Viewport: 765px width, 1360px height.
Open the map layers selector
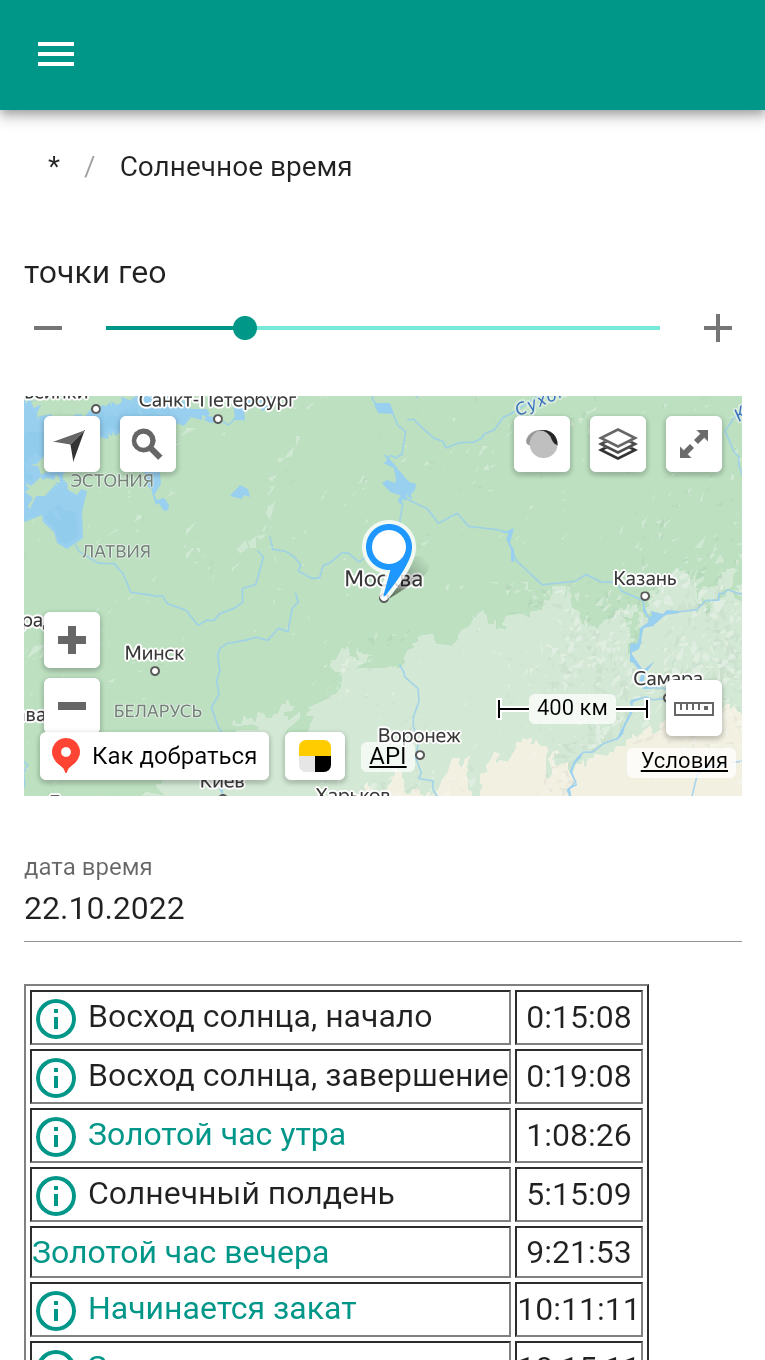(x=618, y=444)
